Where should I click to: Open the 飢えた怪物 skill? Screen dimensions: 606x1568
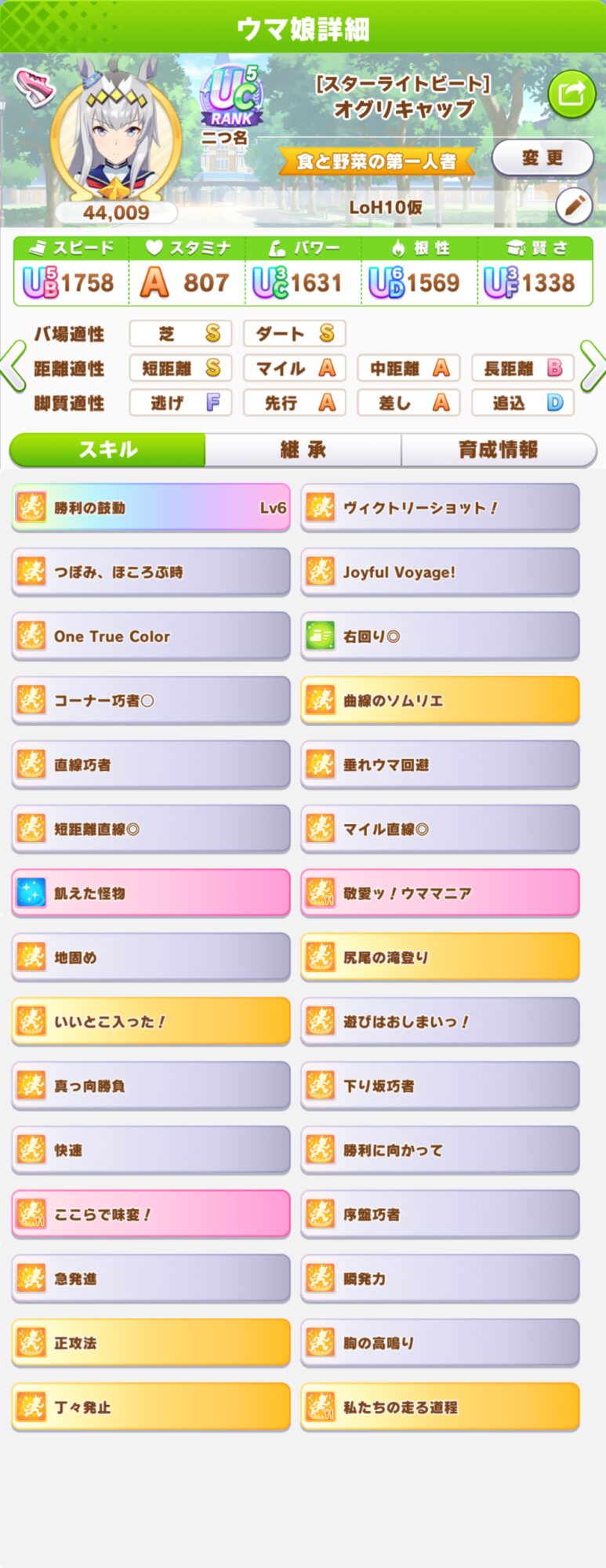click(151, 893)
